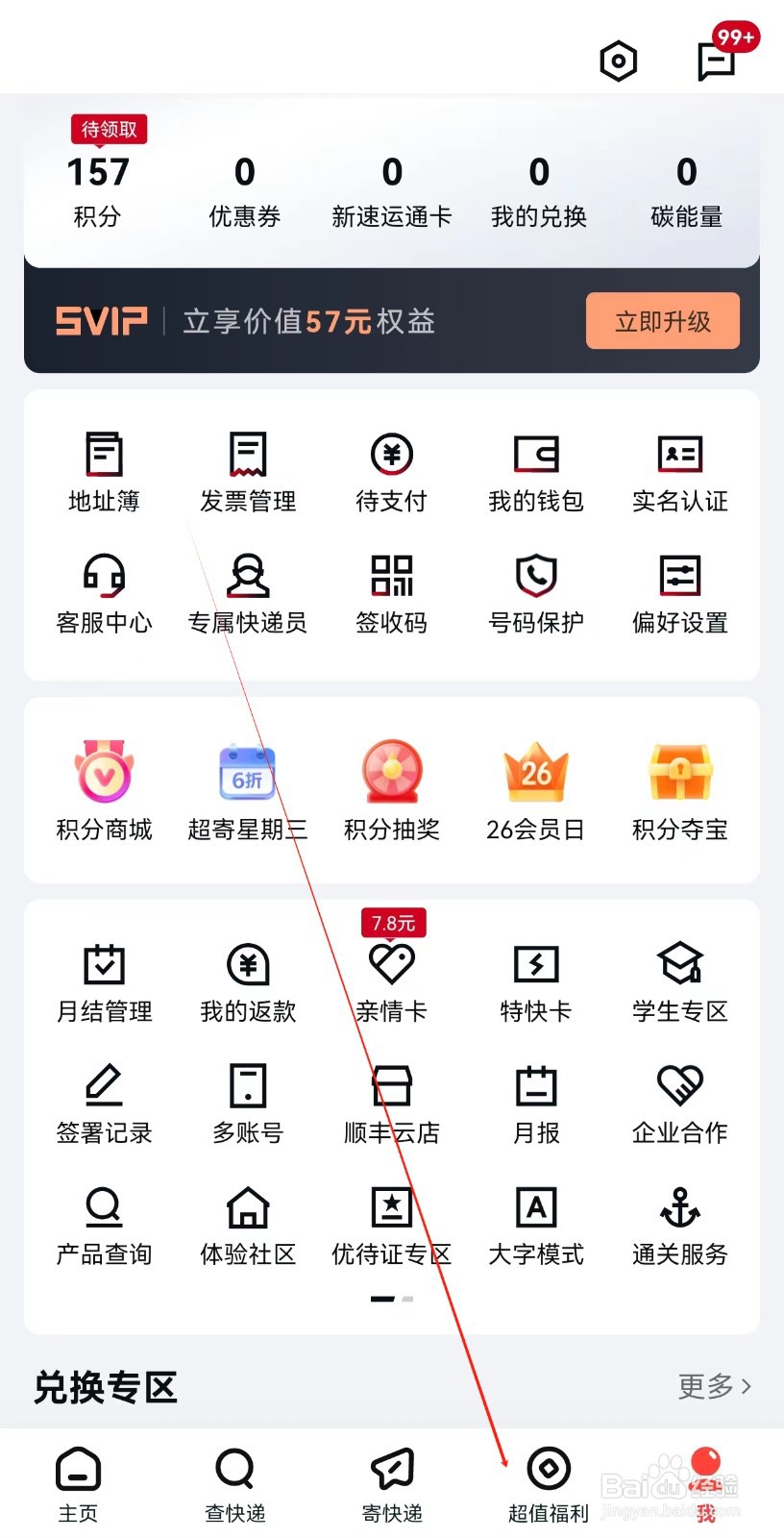The height and width of the screenshot is (1538, 784).
Task: Select the 发票管理 invoice management icon
Action: click(247, 471)
